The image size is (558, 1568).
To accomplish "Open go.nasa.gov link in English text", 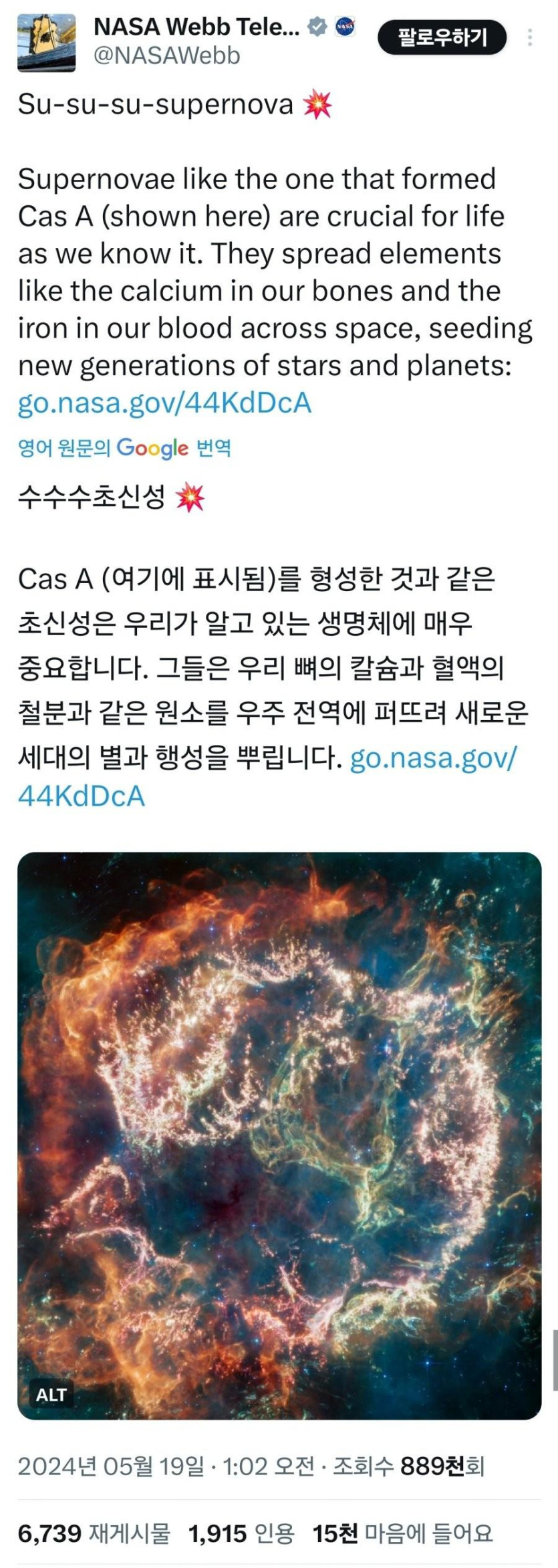I will tap(164, 403).
